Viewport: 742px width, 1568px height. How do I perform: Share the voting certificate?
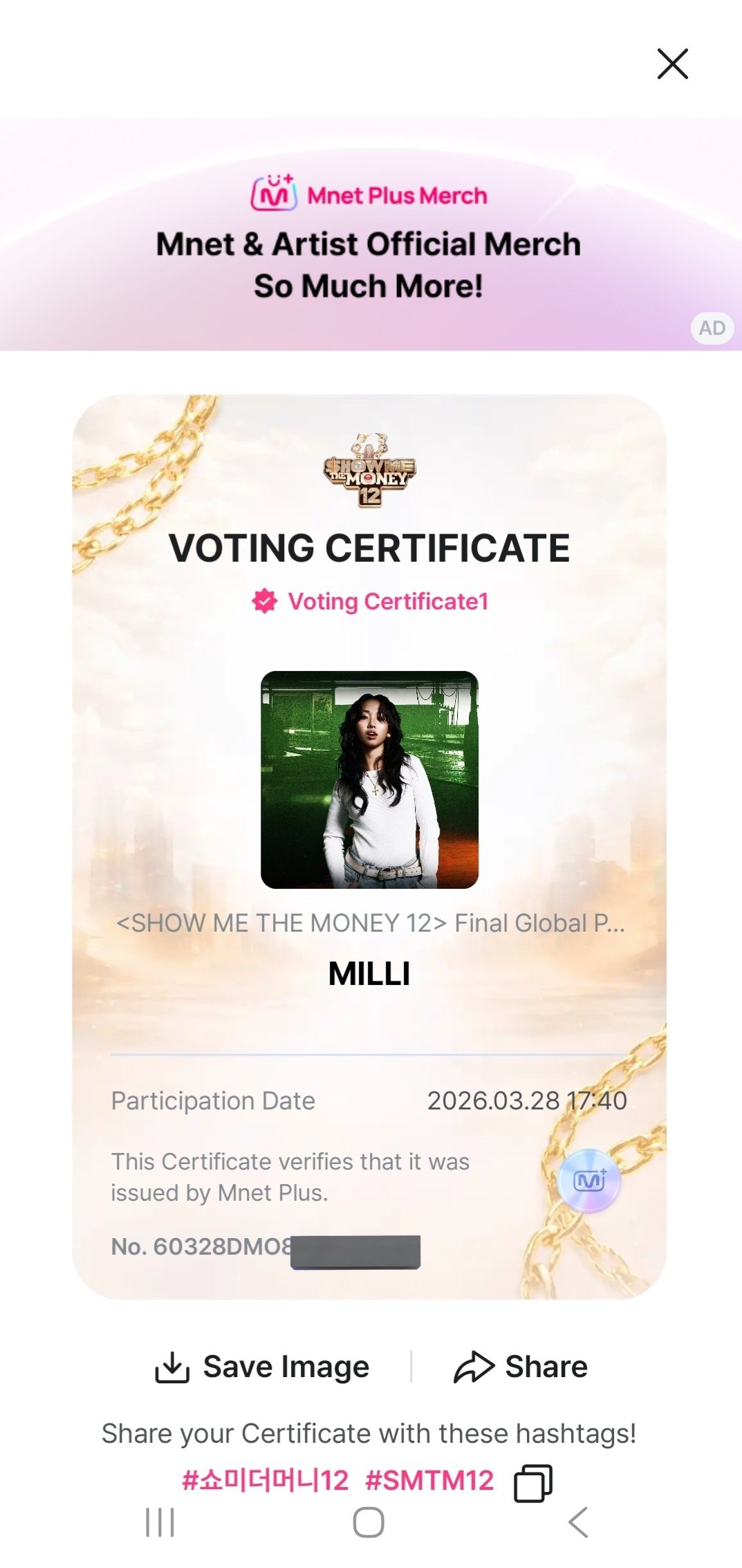[521, 1367]
